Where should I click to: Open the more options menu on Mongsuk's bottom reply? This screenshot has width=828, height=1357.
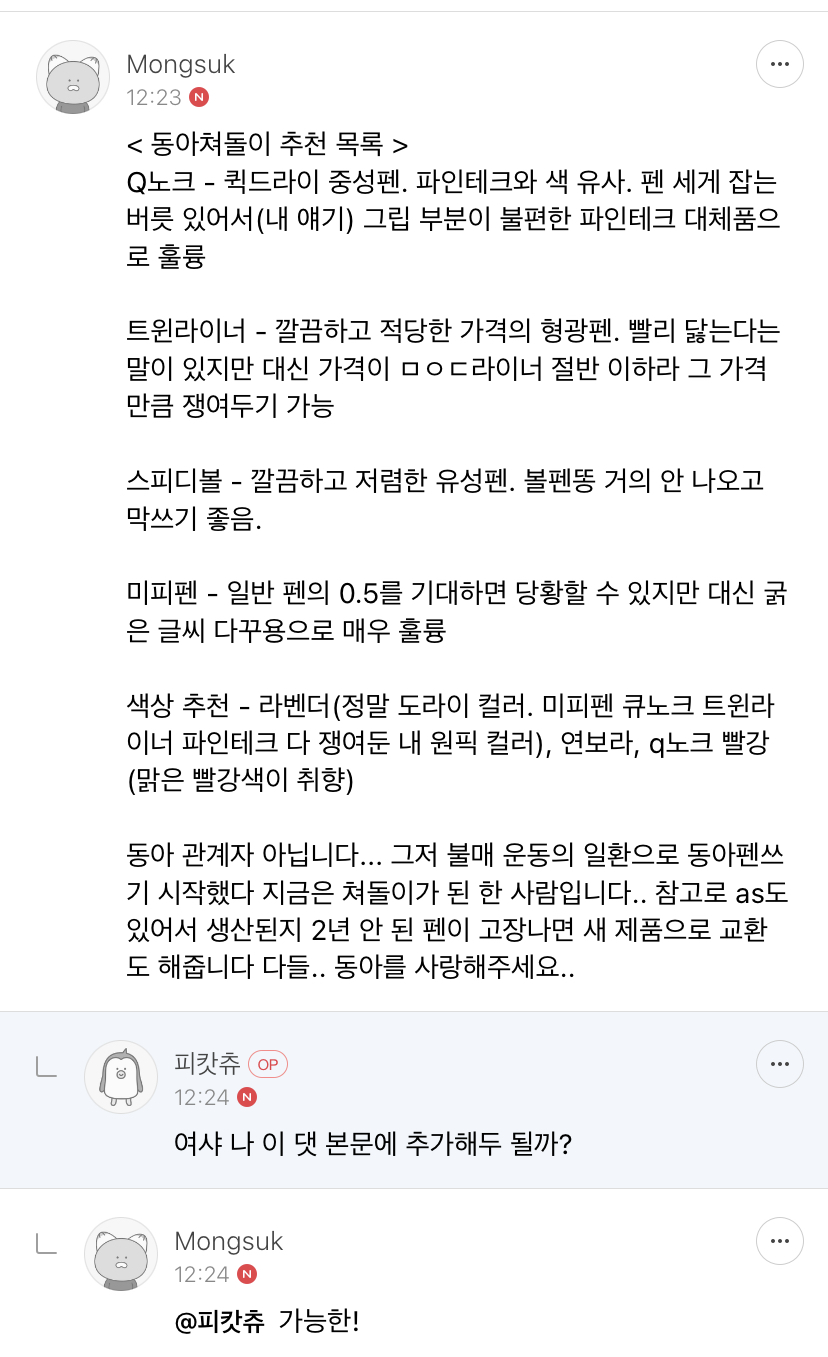point(780,1242)
